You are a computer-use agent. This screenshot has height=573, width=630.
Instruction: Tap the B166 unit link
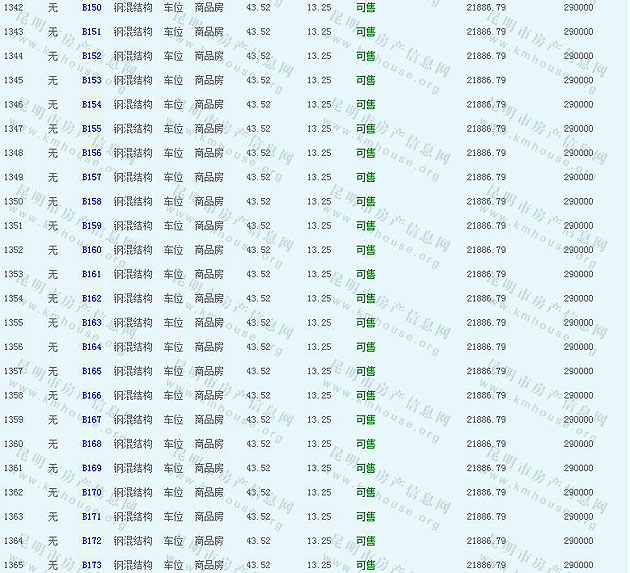pyautogui.click(x=91, y=395)
